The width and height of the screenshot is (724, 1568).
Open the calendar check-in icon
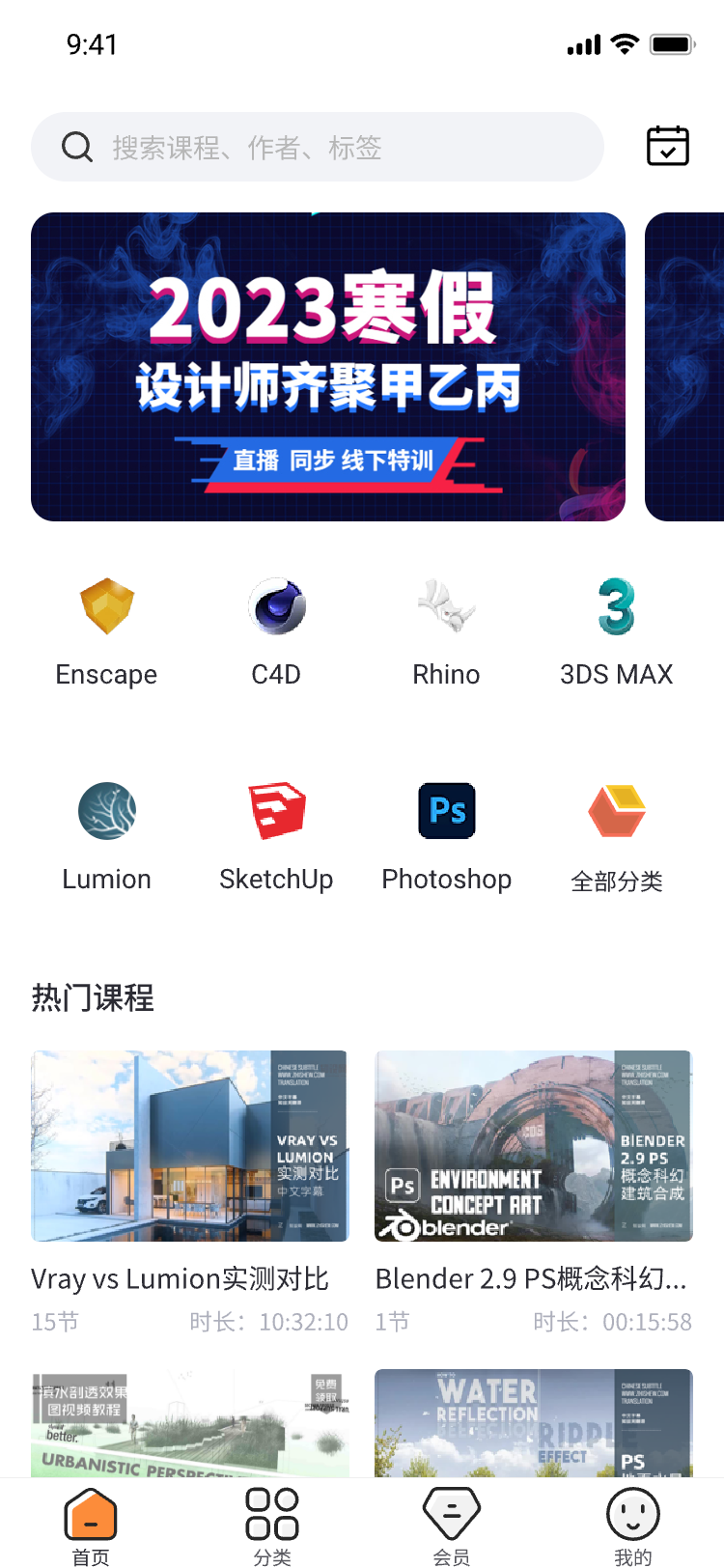click(667, 147)
